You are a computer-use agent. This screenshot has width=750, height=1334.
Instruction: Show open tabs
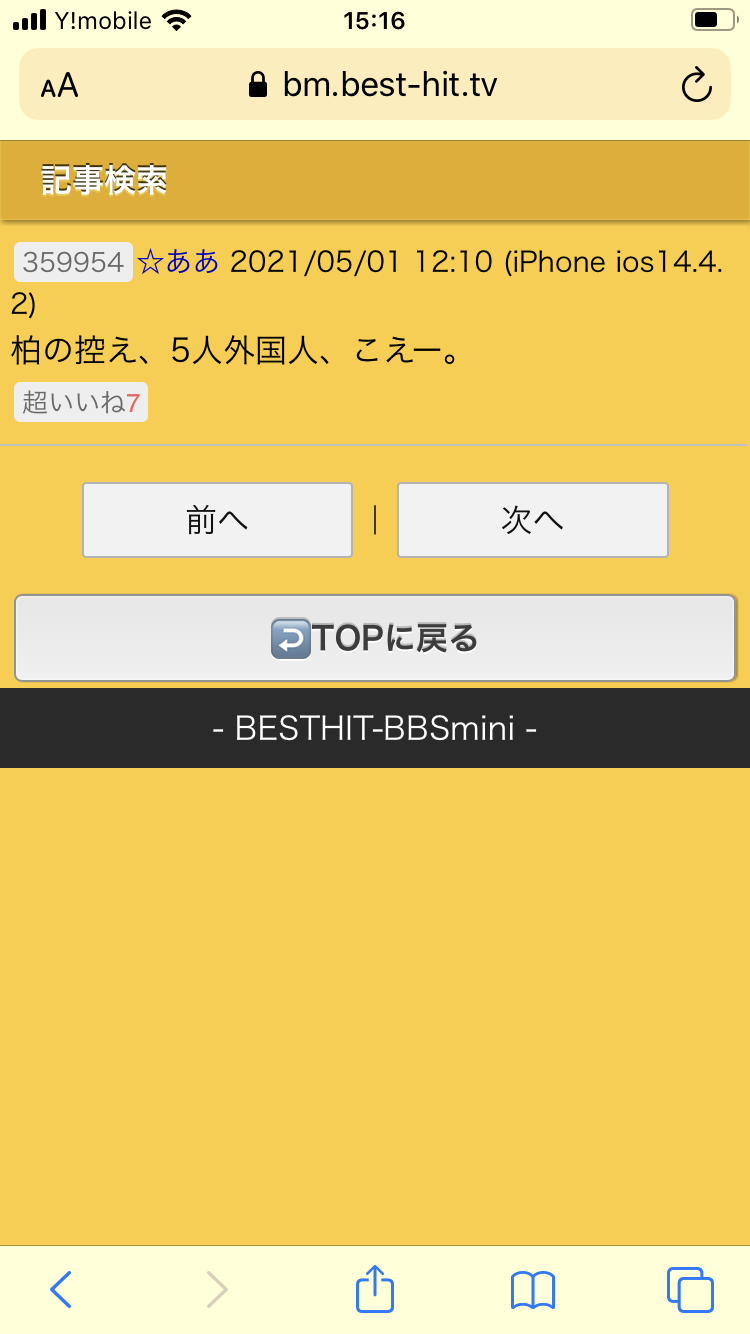click(x=690, y=1289)
